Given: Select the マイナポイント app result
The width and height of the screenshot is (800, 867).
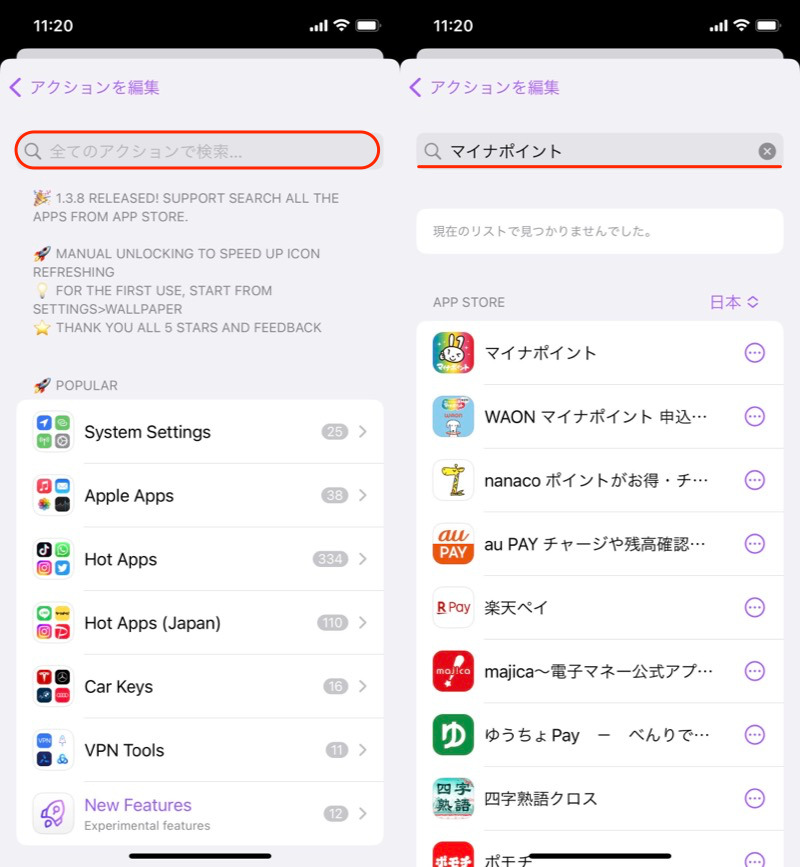Looking at the screenshot, I should click(580, 353).
